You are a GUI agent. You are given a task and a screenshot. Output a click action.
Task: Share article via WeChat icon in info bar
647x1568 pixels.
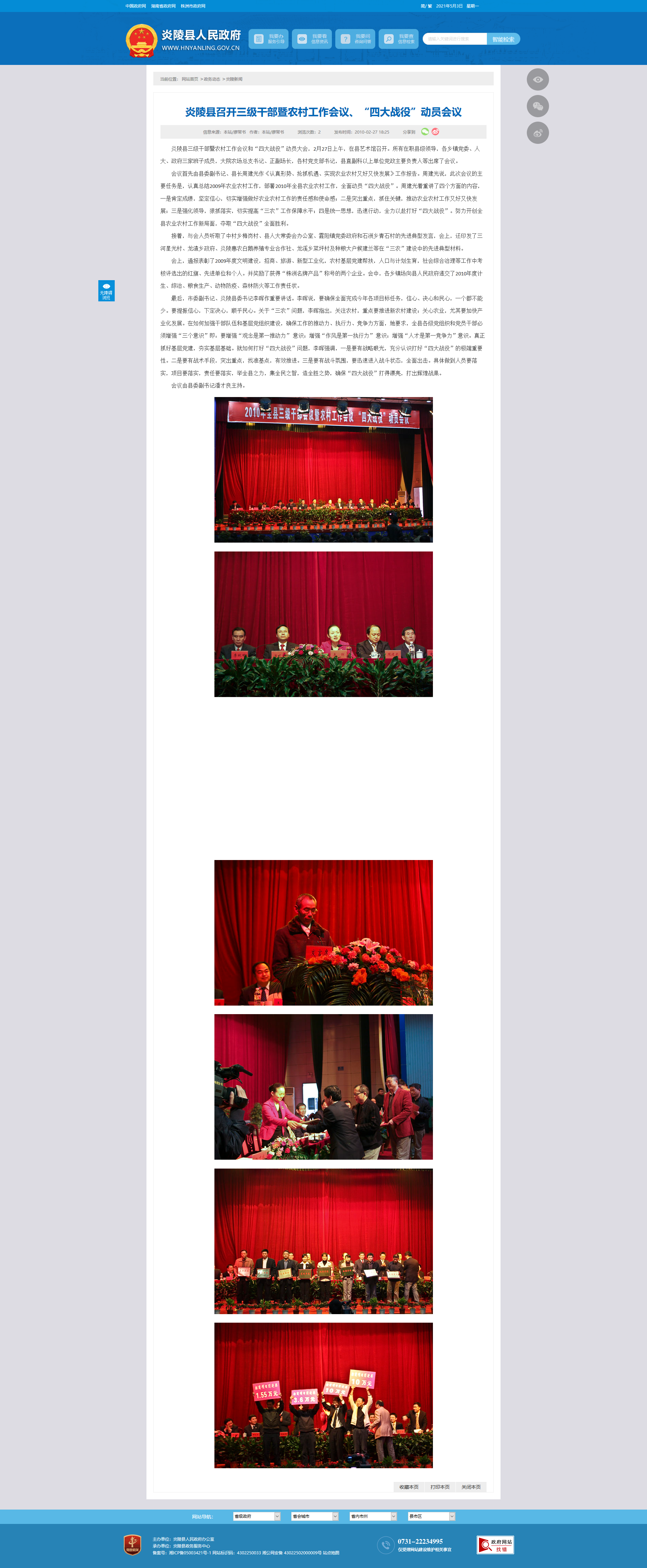click(425, 132)
